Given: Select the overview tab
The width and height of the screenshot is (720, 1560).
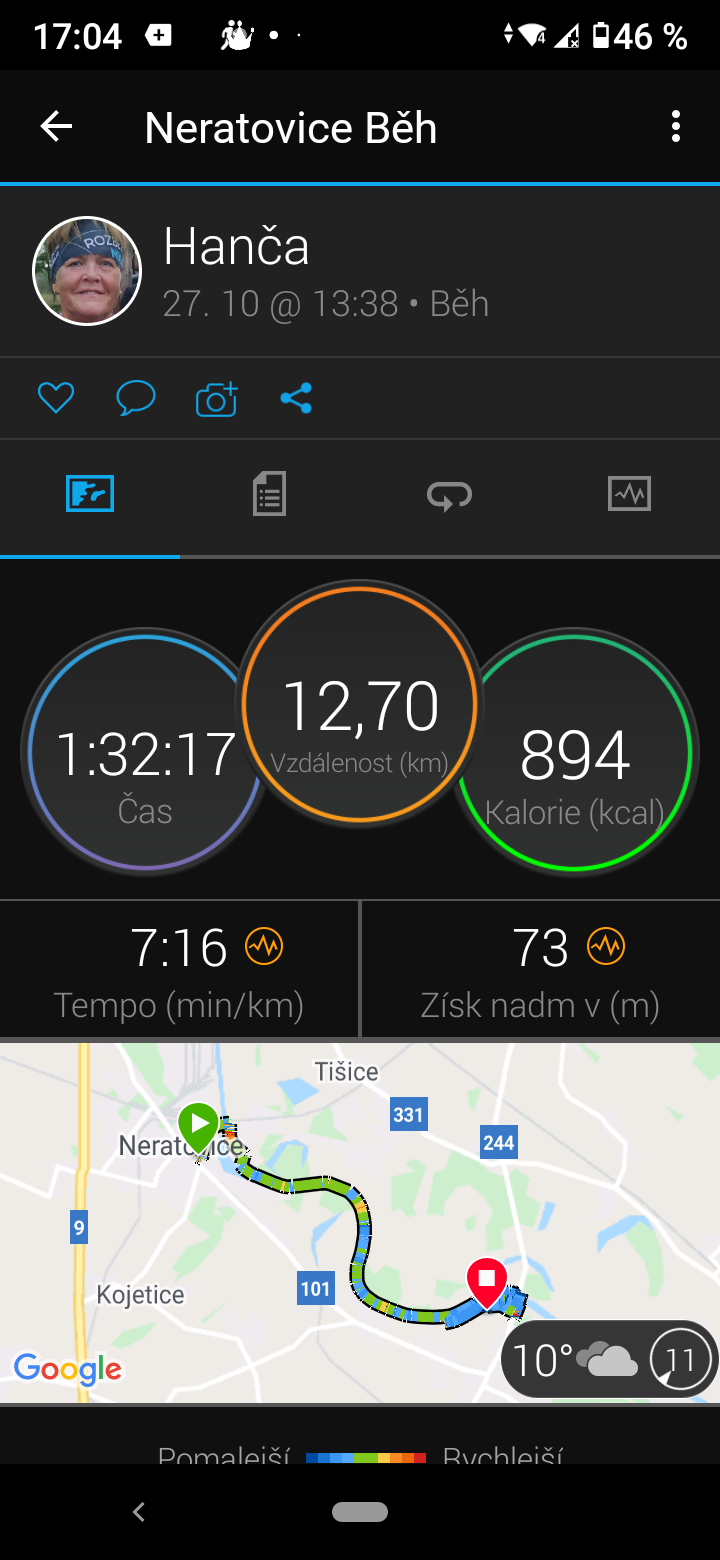Looking at the screenshot, I should [90, 494].
